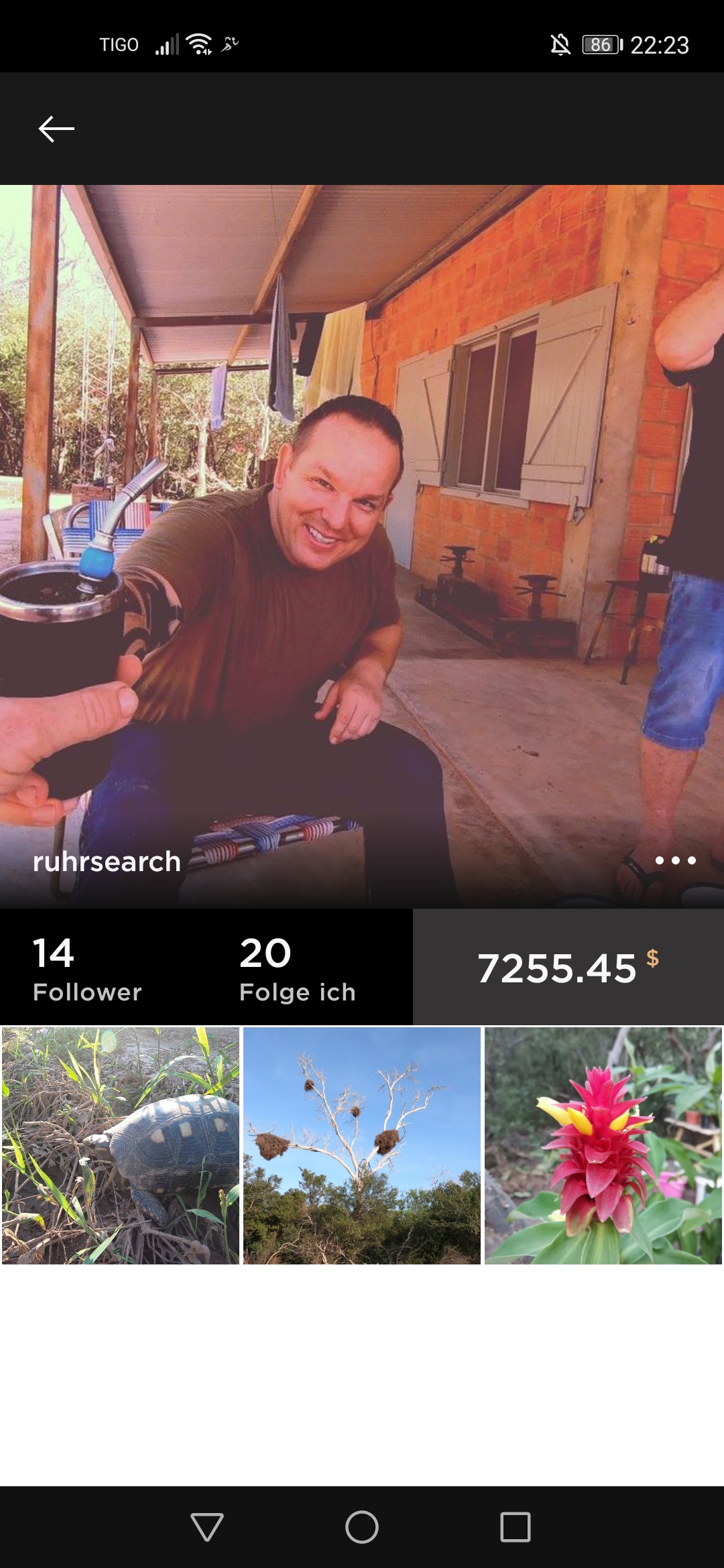This screenshot has height=1568, width=724.
Task: Tap the Wi-Fi status icon
Action: pyautogui.click(x=198, y=42)
